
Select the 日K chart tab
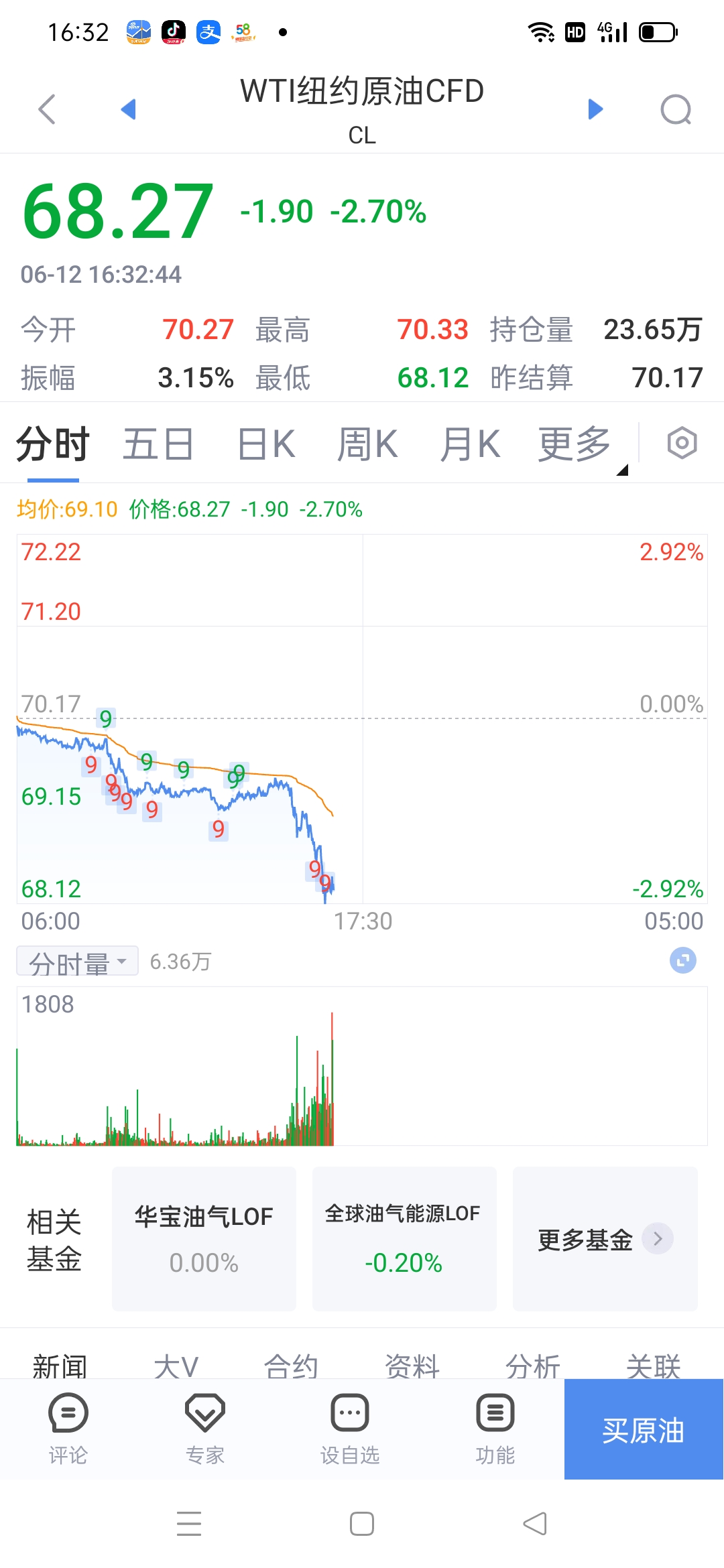click(266, 444)
